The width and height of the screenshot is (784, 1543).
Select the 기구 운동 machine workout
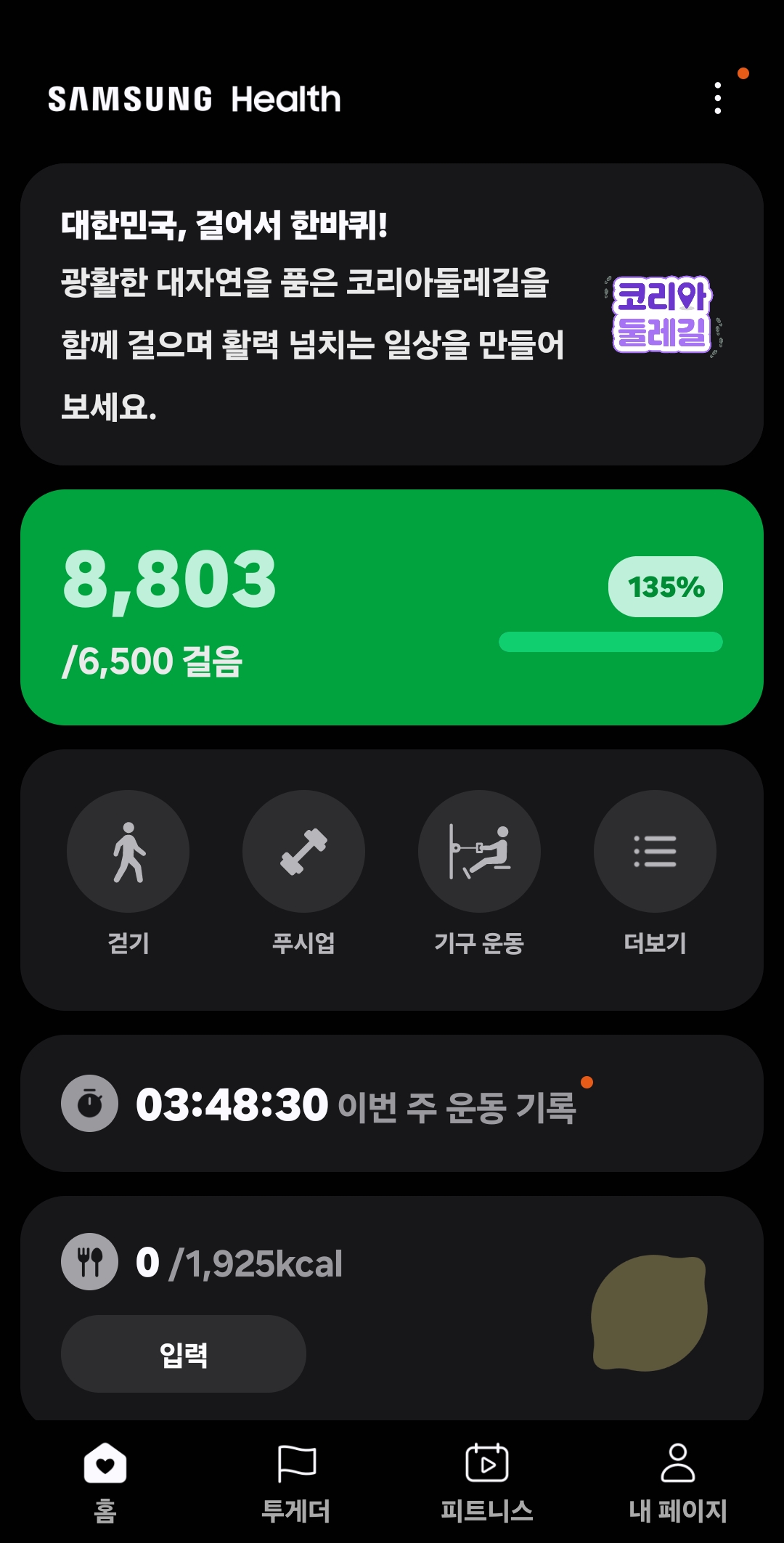click(x=479, y=852)
